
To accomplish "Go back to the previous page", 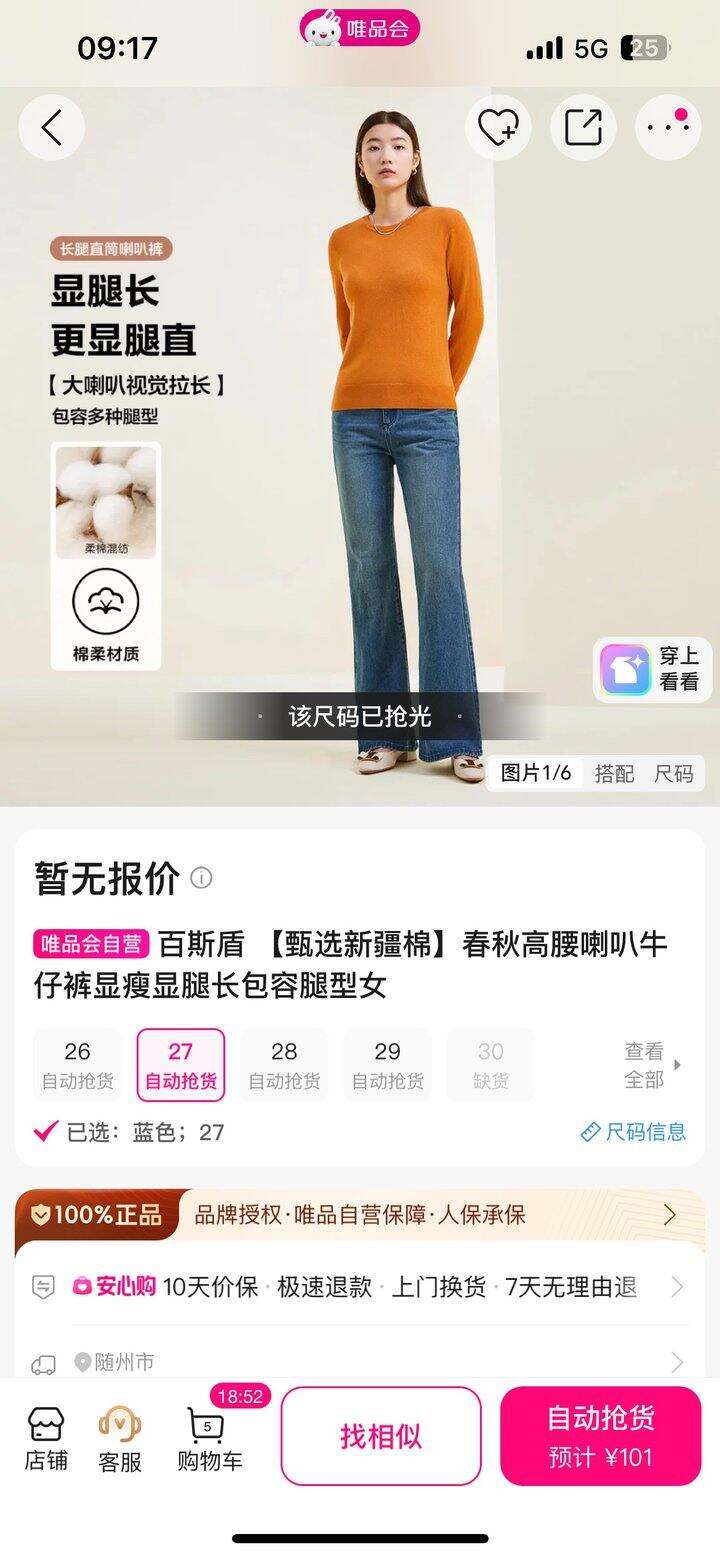I will 51,128.
